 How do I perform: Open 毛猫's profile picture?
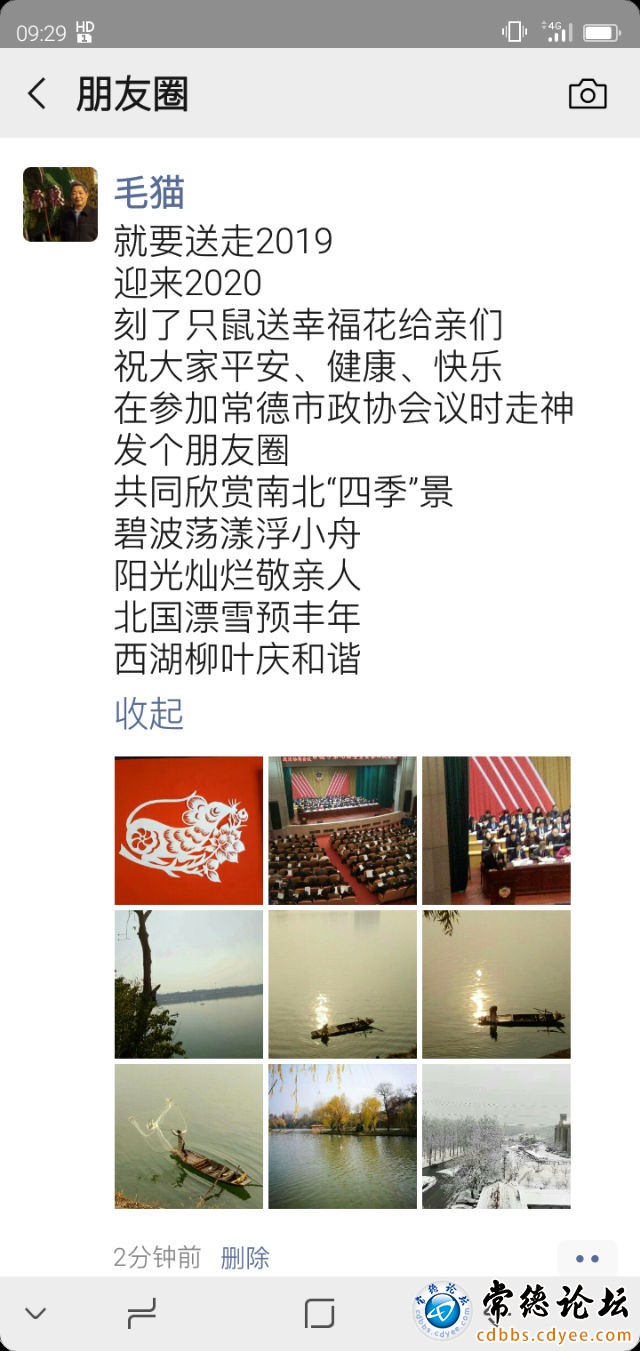pos(60,205)
